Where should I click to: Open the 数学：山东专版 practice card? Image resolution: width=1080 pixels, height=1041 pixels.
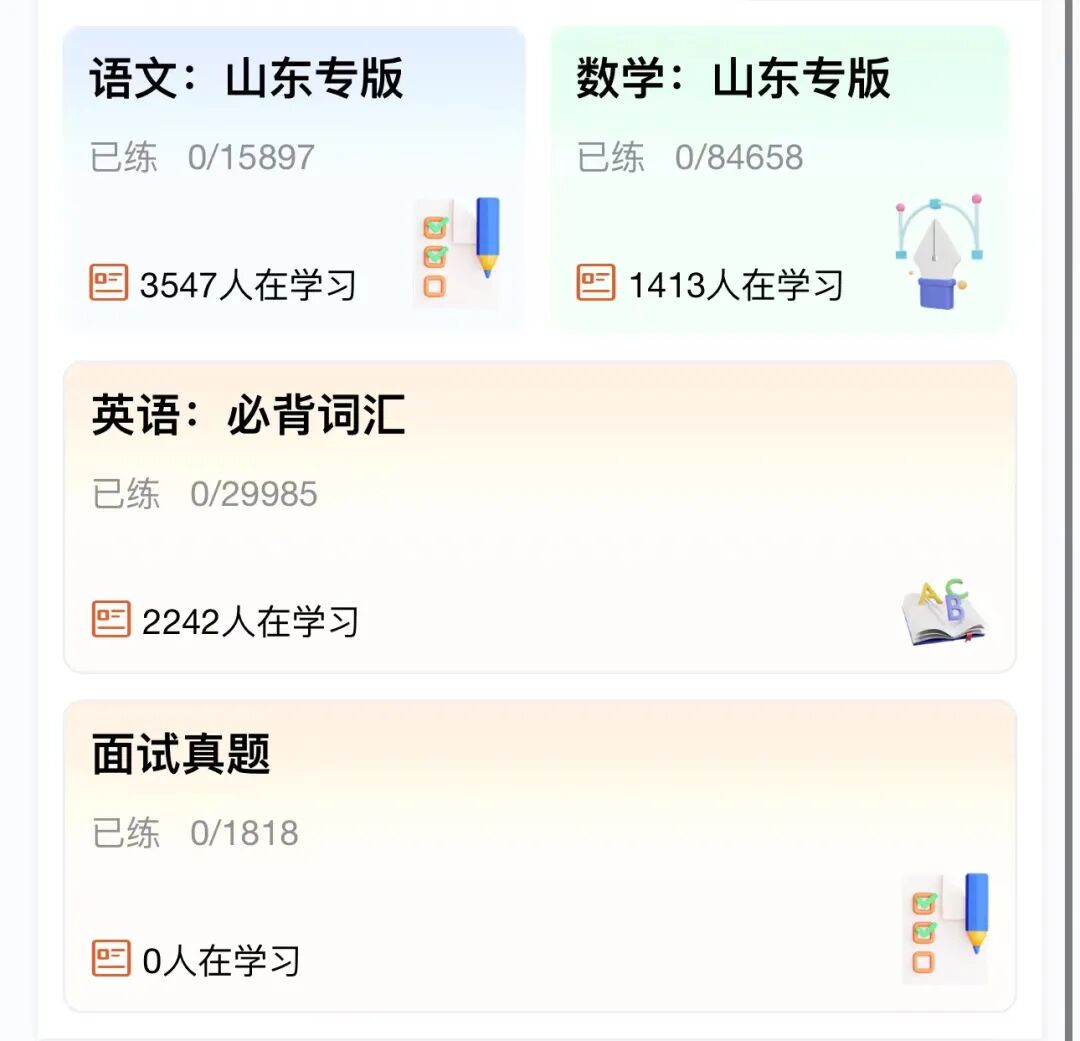coord(780,181)
